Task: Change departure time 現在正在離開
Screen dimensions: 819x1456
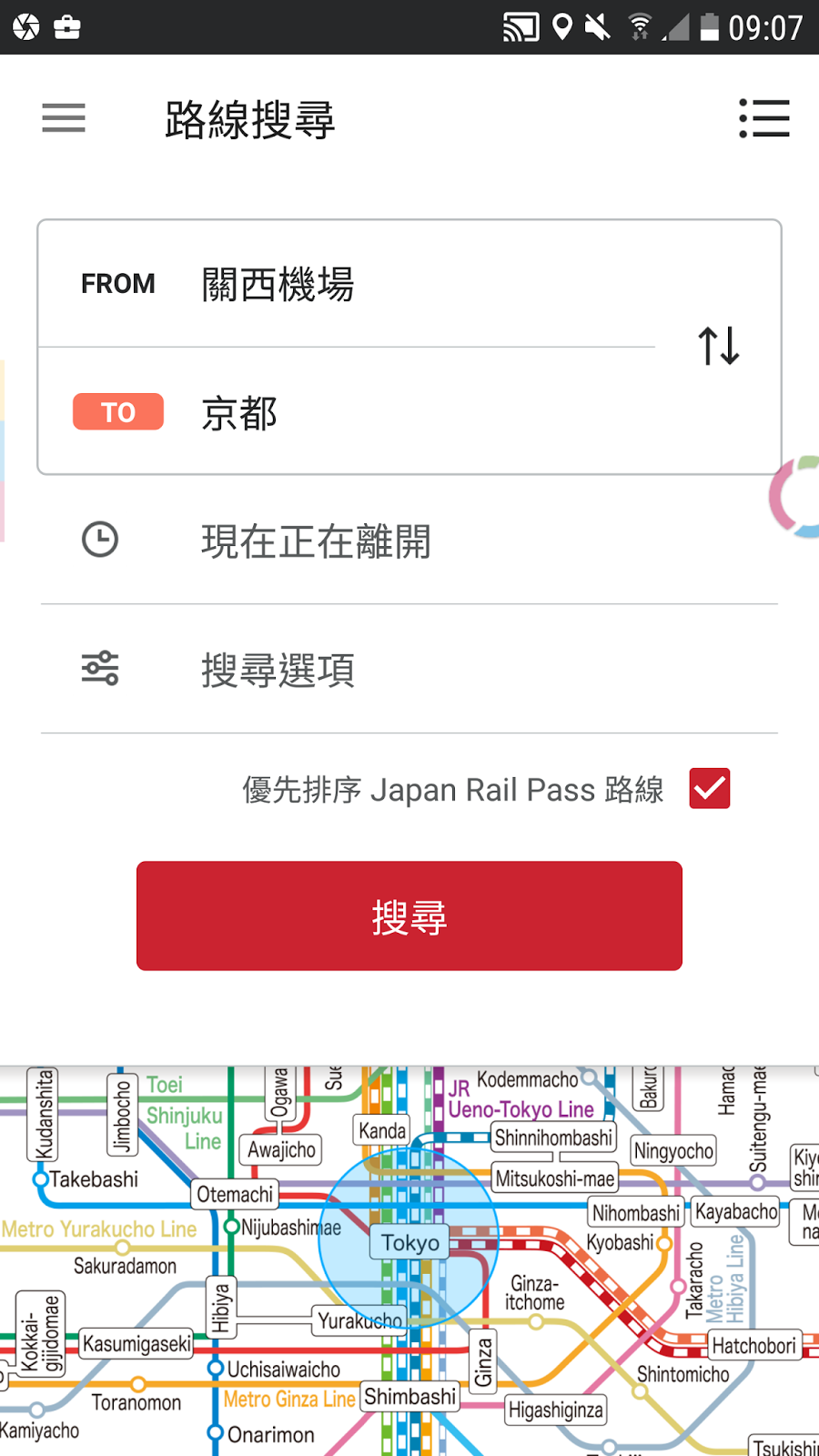Action: [409, 541]
